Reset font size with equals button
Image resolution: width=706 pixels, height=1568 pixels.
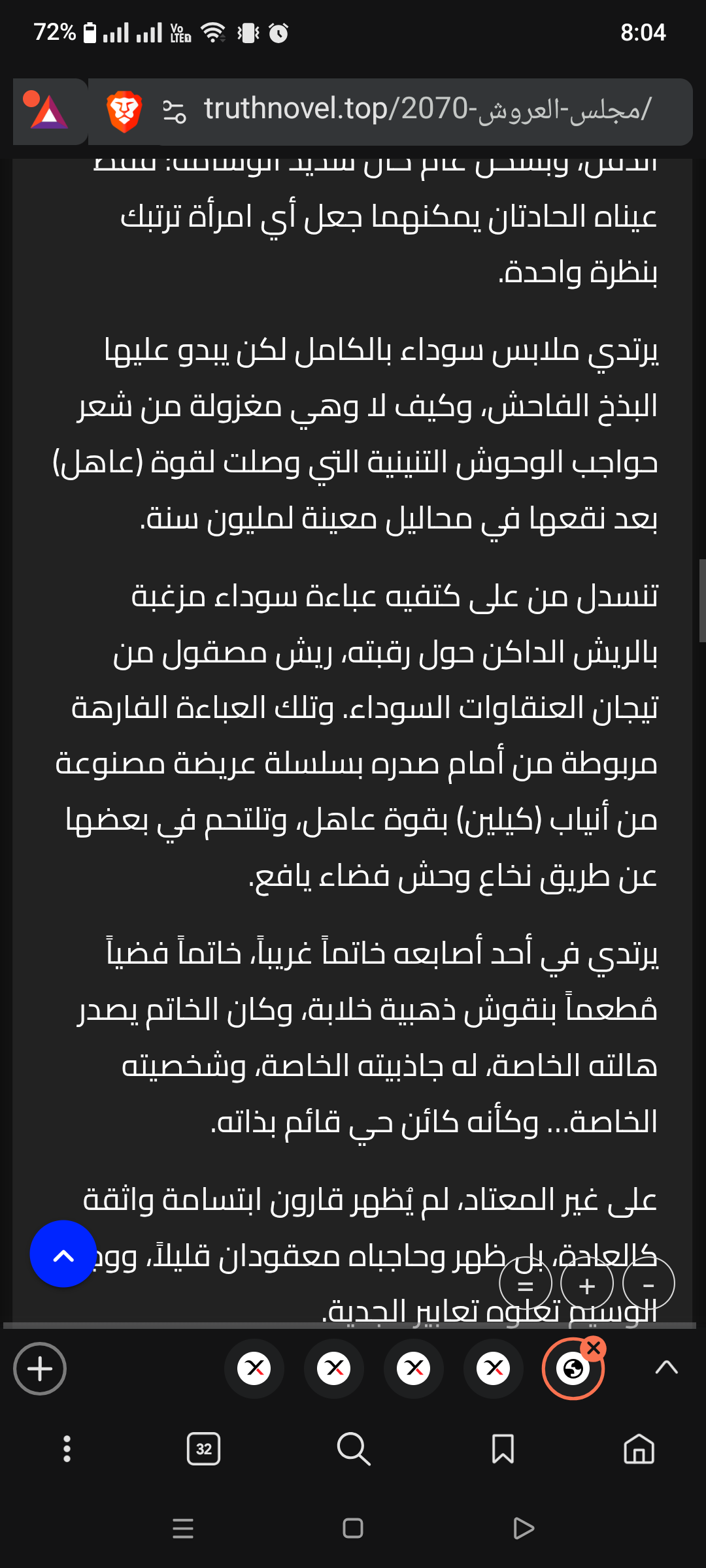point(526,1285)
